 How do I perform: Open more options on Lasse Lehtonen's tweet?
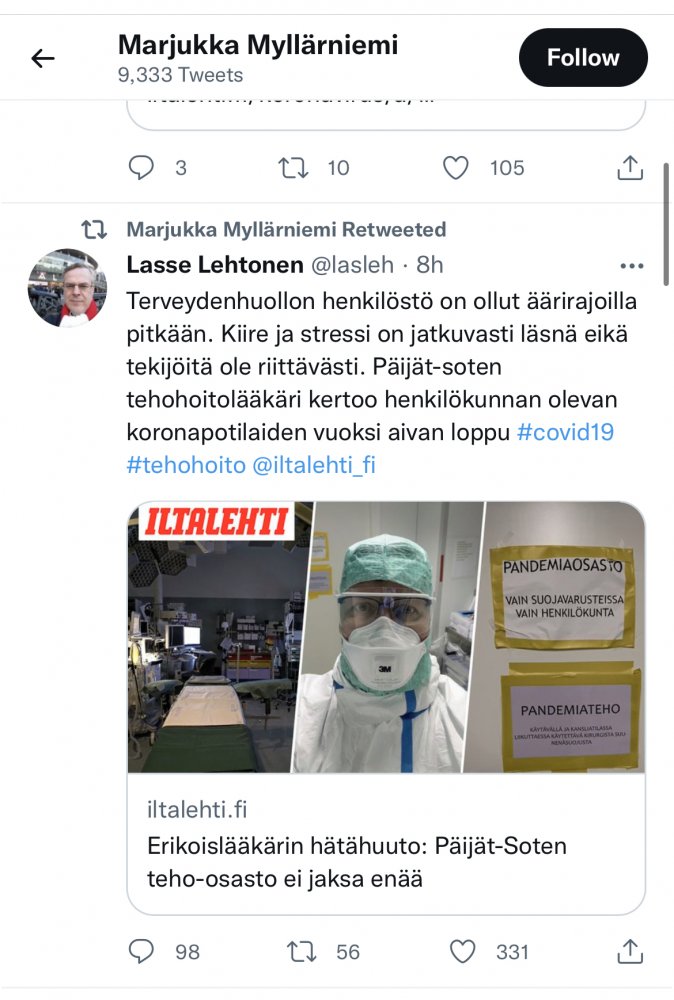click(631, 266)
